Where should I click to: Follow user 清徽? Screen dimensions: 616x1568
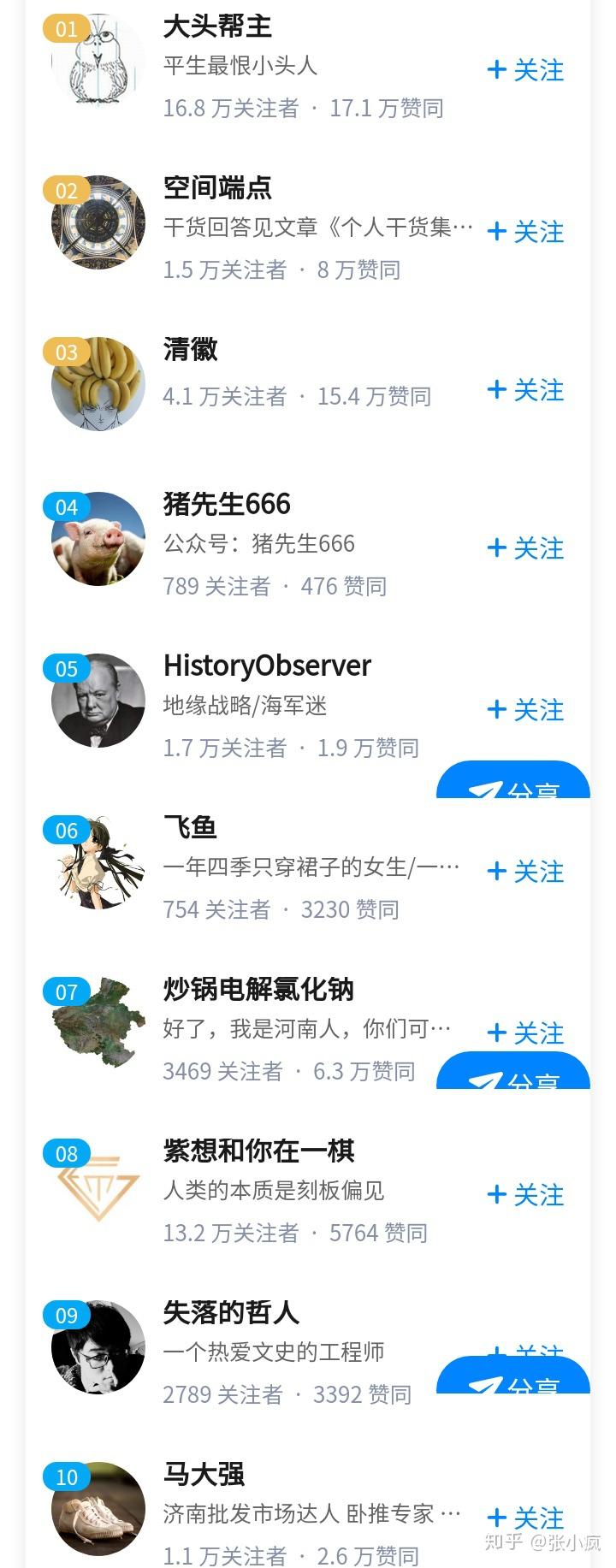click(x=525, y=390)
